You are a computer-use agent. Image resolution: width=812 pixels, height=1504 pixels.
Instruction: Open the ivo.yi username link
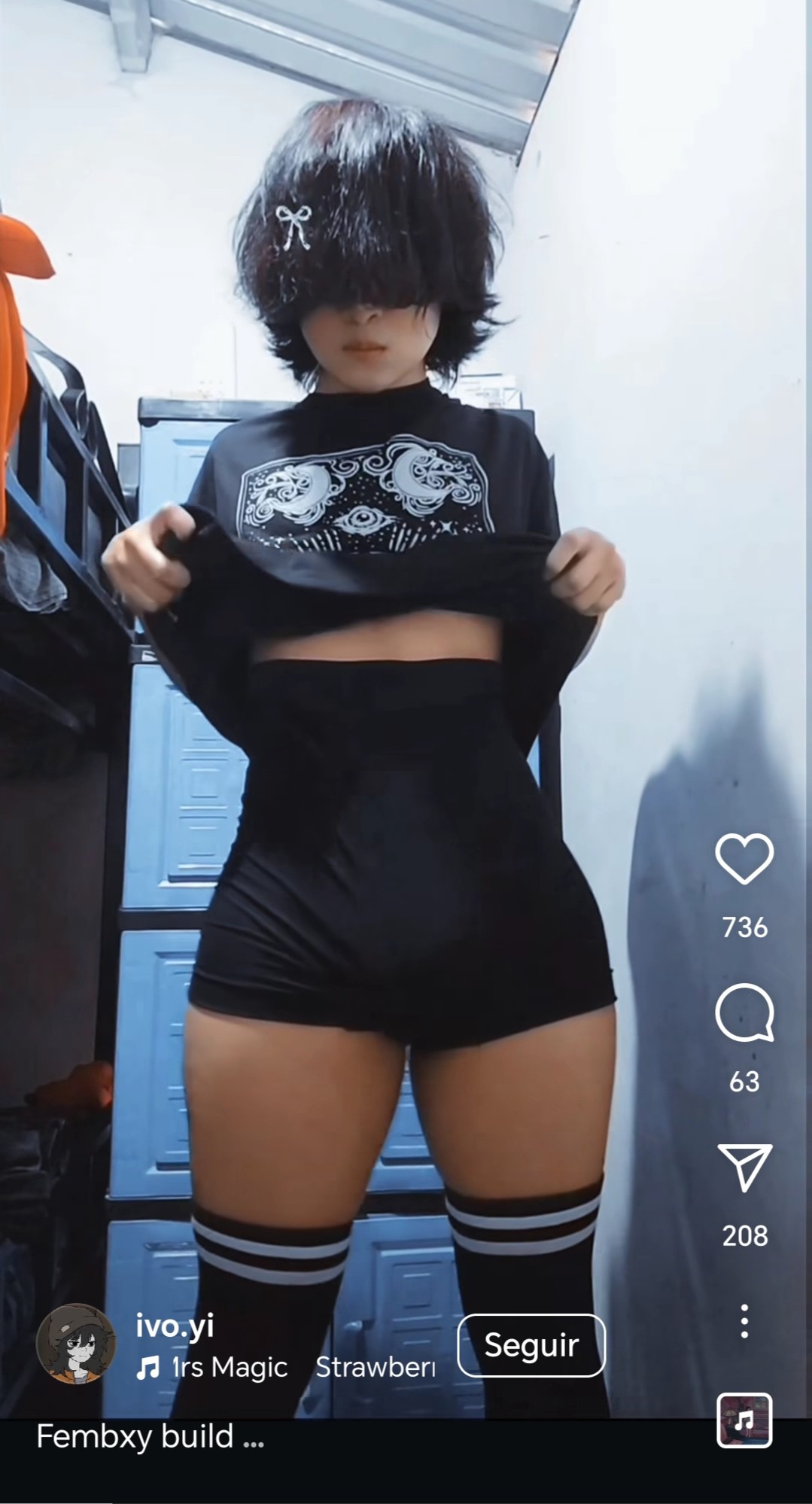pyautogui.click(x=175, y=1324)
